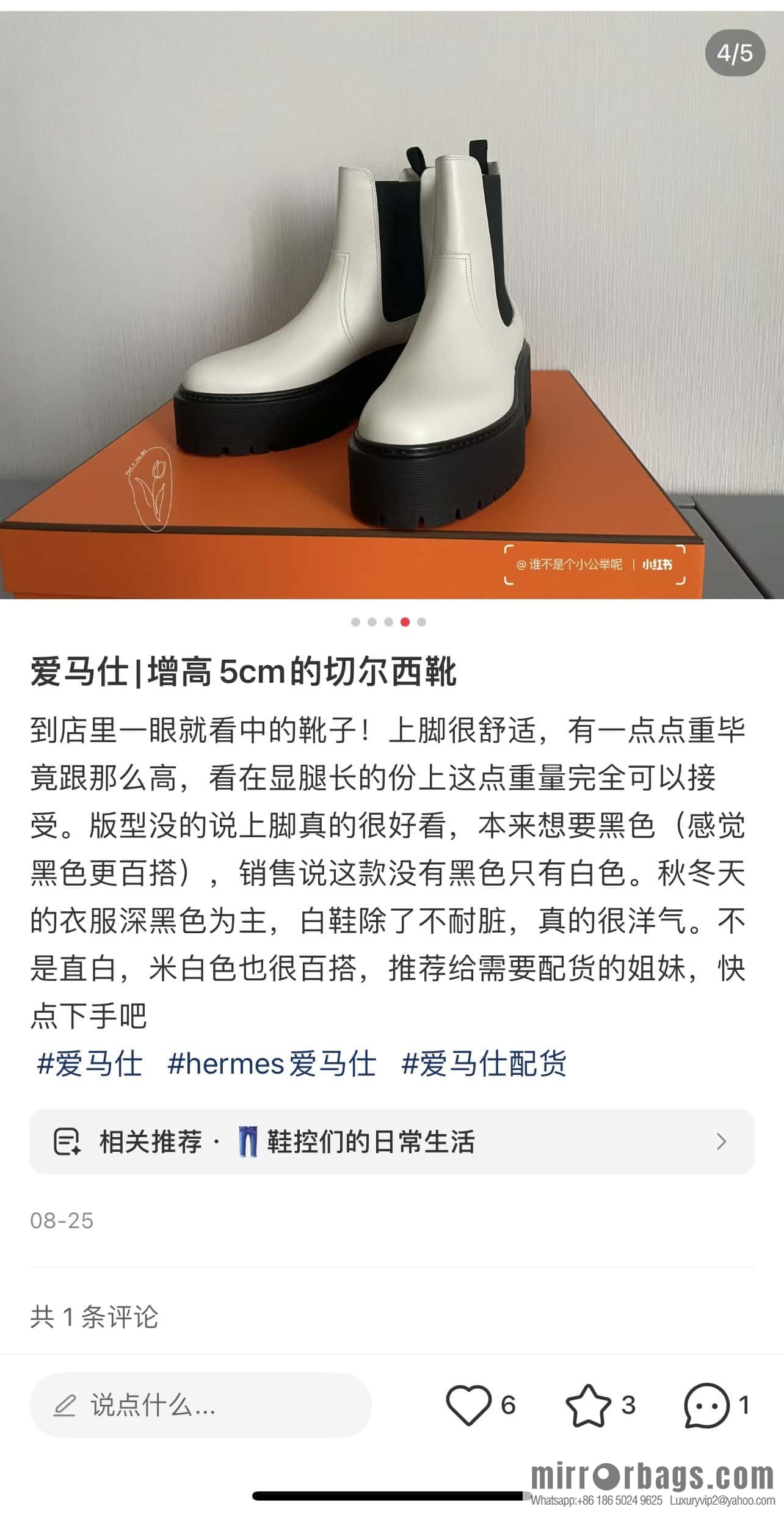Screen dimensions: 784x1514
Task: Open the #爱马仕配货 hashtag
Action: click(x=484, y=1063)
